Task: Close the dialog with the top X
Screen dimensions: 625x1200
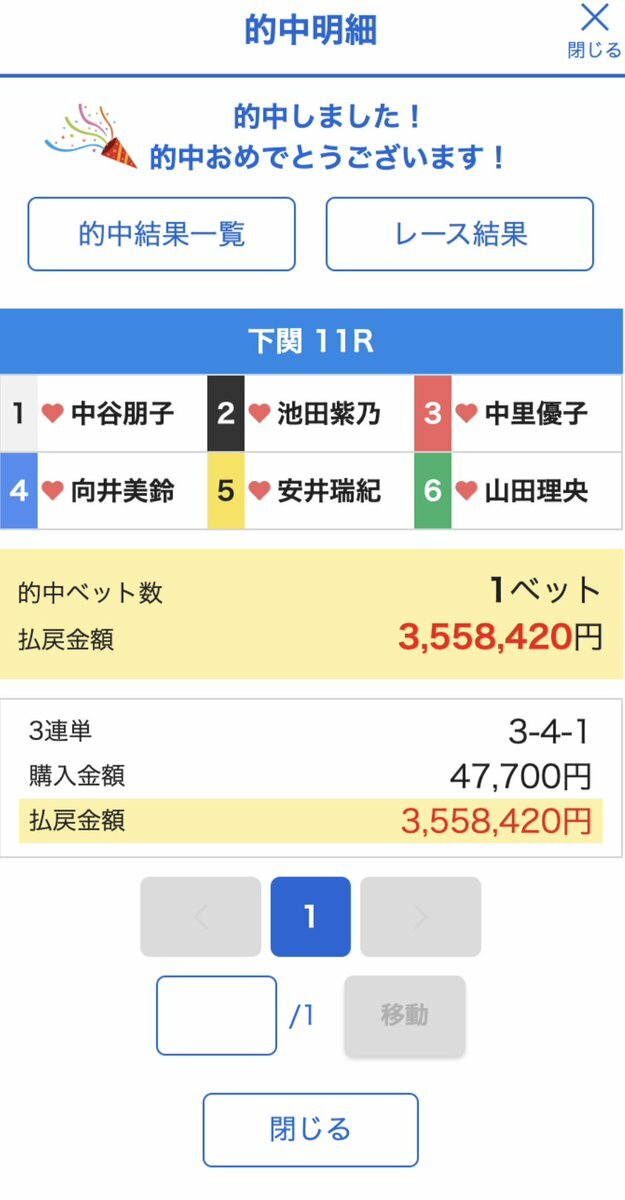Action: coord(594,28)
